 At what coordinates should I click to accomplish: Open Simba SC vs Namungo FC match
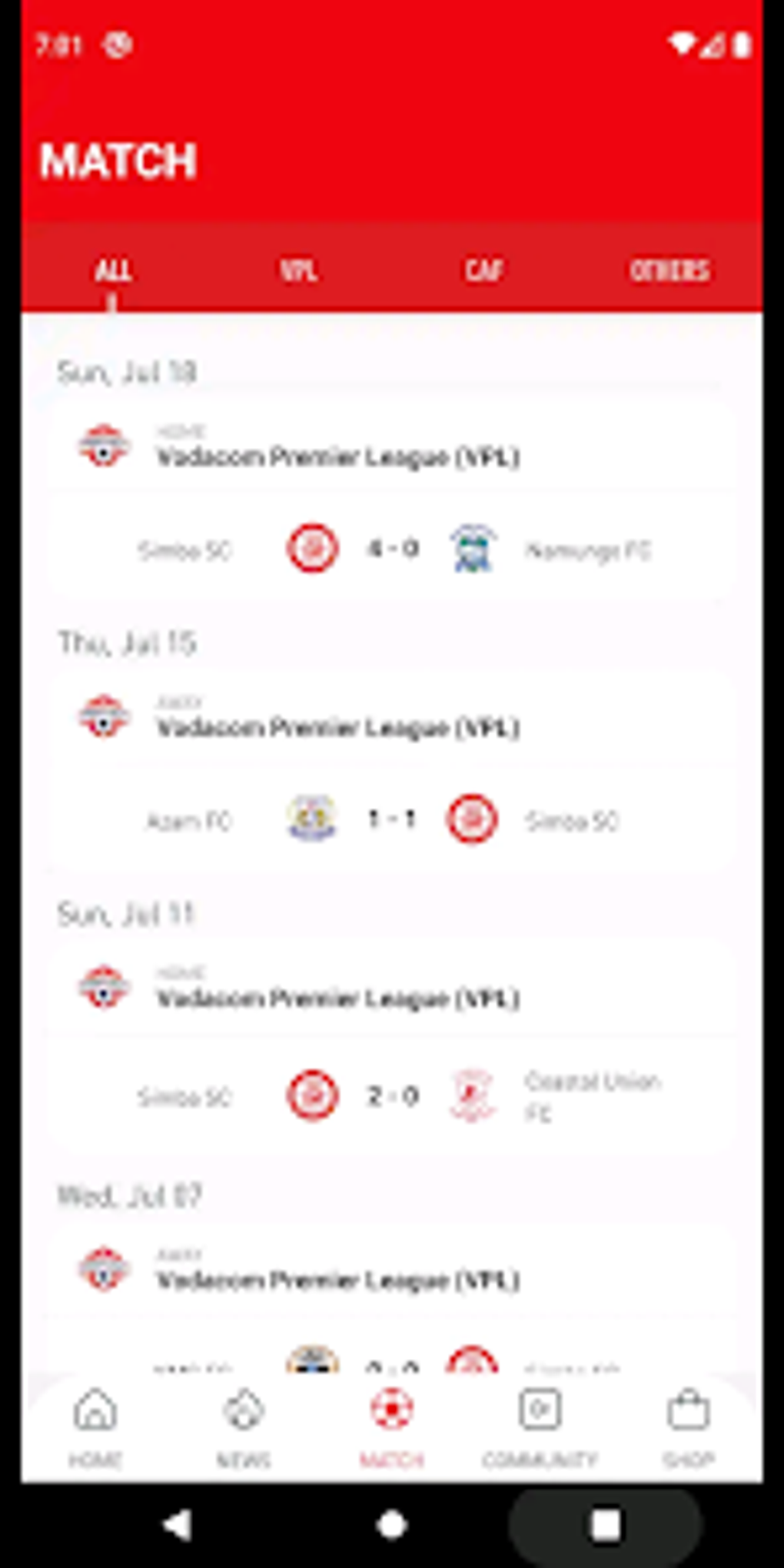click(x=392, y=550)
